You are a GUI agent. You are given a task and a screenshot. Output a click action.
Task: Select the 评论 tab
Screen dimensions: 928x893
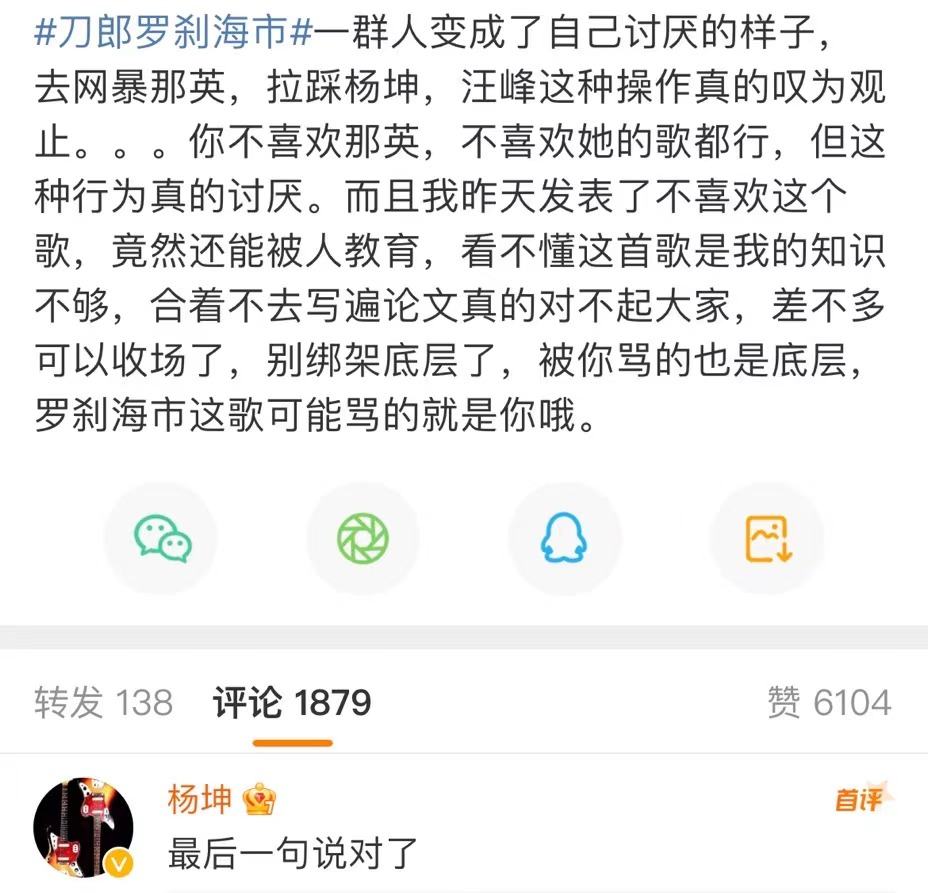(292, 703)
